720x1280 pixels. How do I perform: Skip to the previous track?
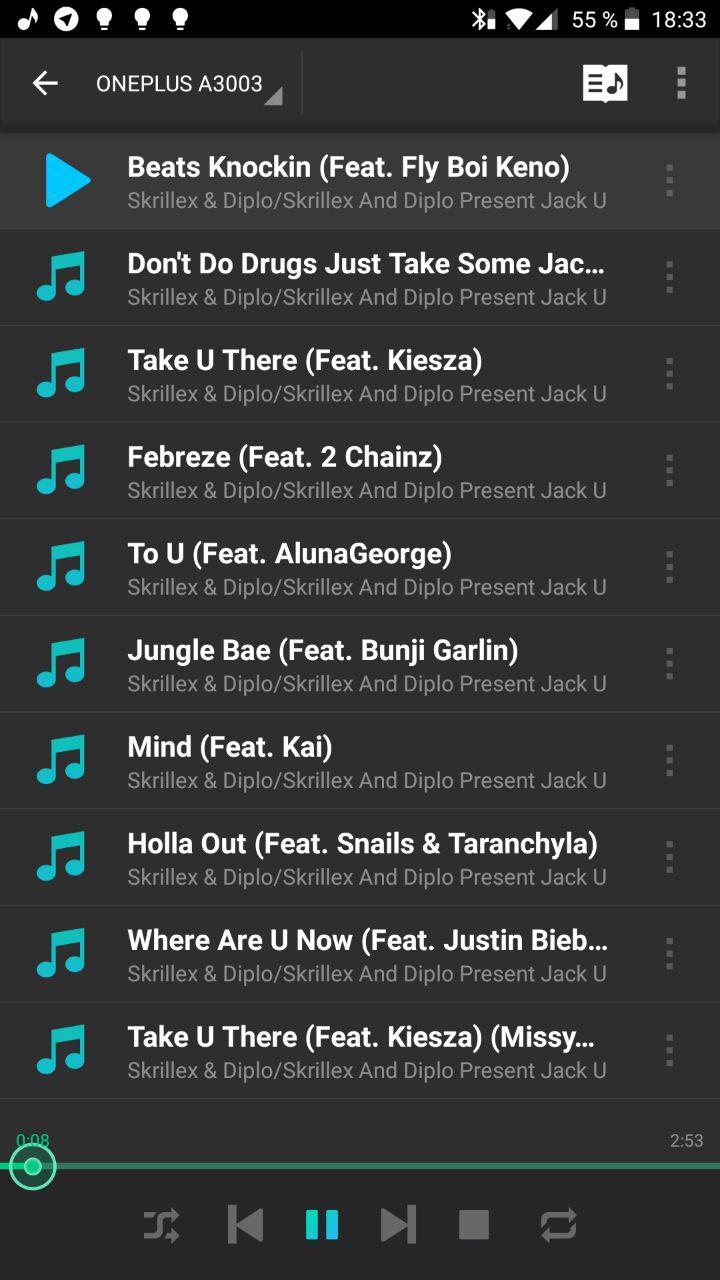click(246, 1225)
